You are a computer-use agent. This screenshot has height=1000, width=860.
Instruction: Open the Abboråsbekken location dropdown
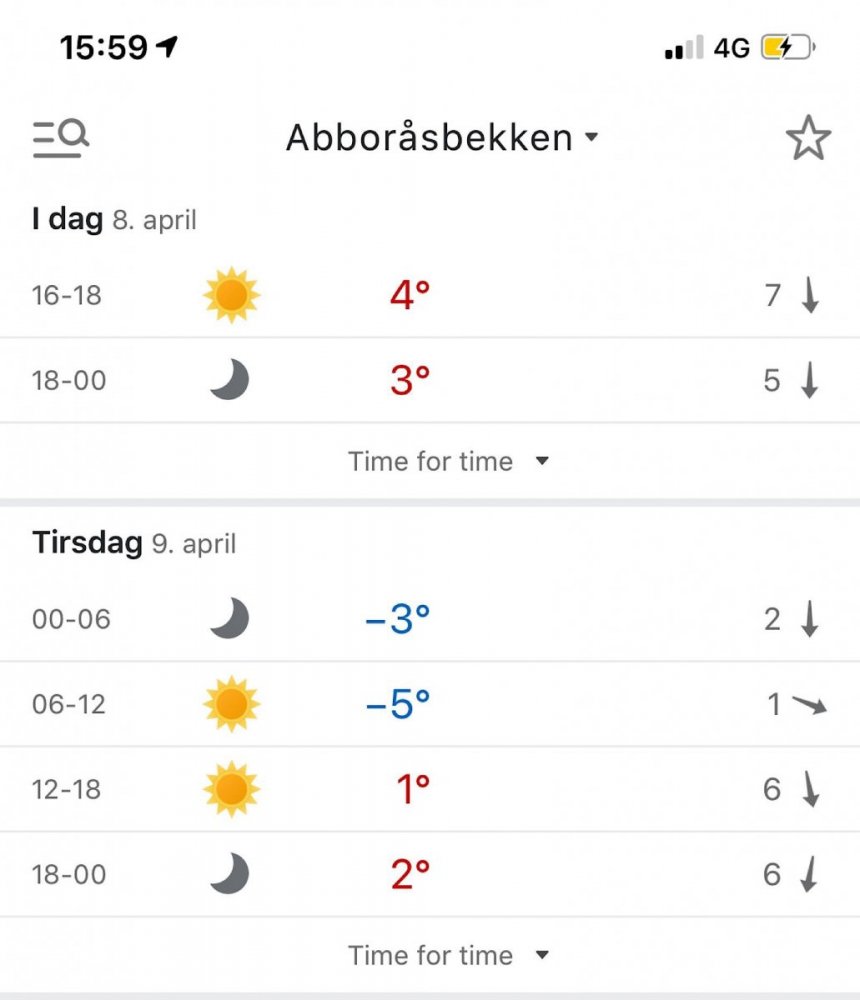441,138
